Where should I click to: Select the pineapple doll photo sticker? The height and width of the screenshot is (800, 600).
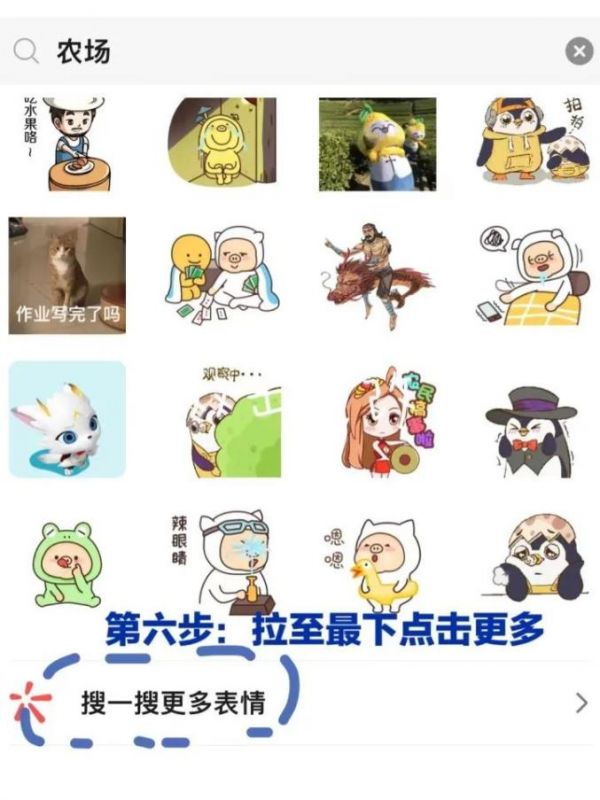(x=377, y=143)
